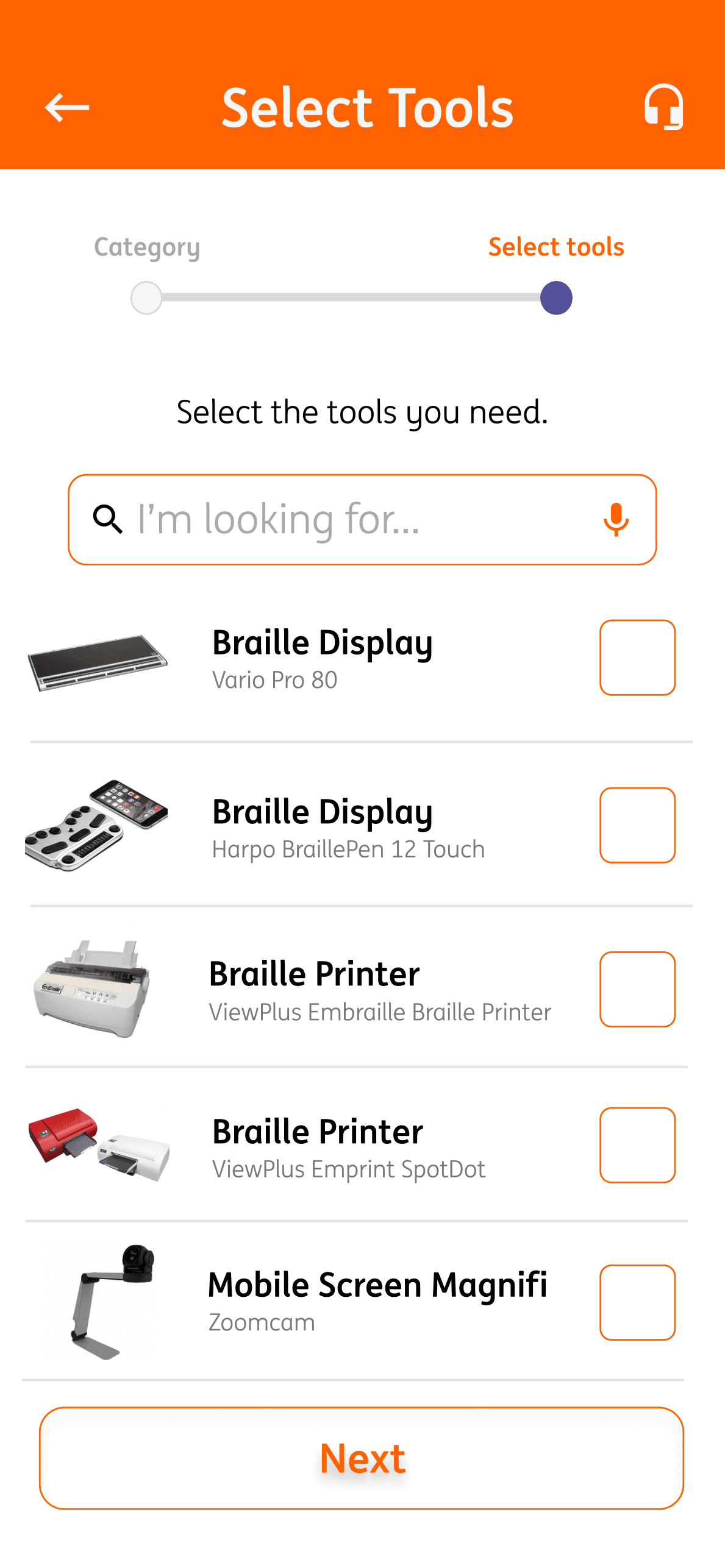Tap the 'I'm looking for...' search field
Image resolution: width=725 pixels, height=1568 pixels.
[x=348, y=519]
